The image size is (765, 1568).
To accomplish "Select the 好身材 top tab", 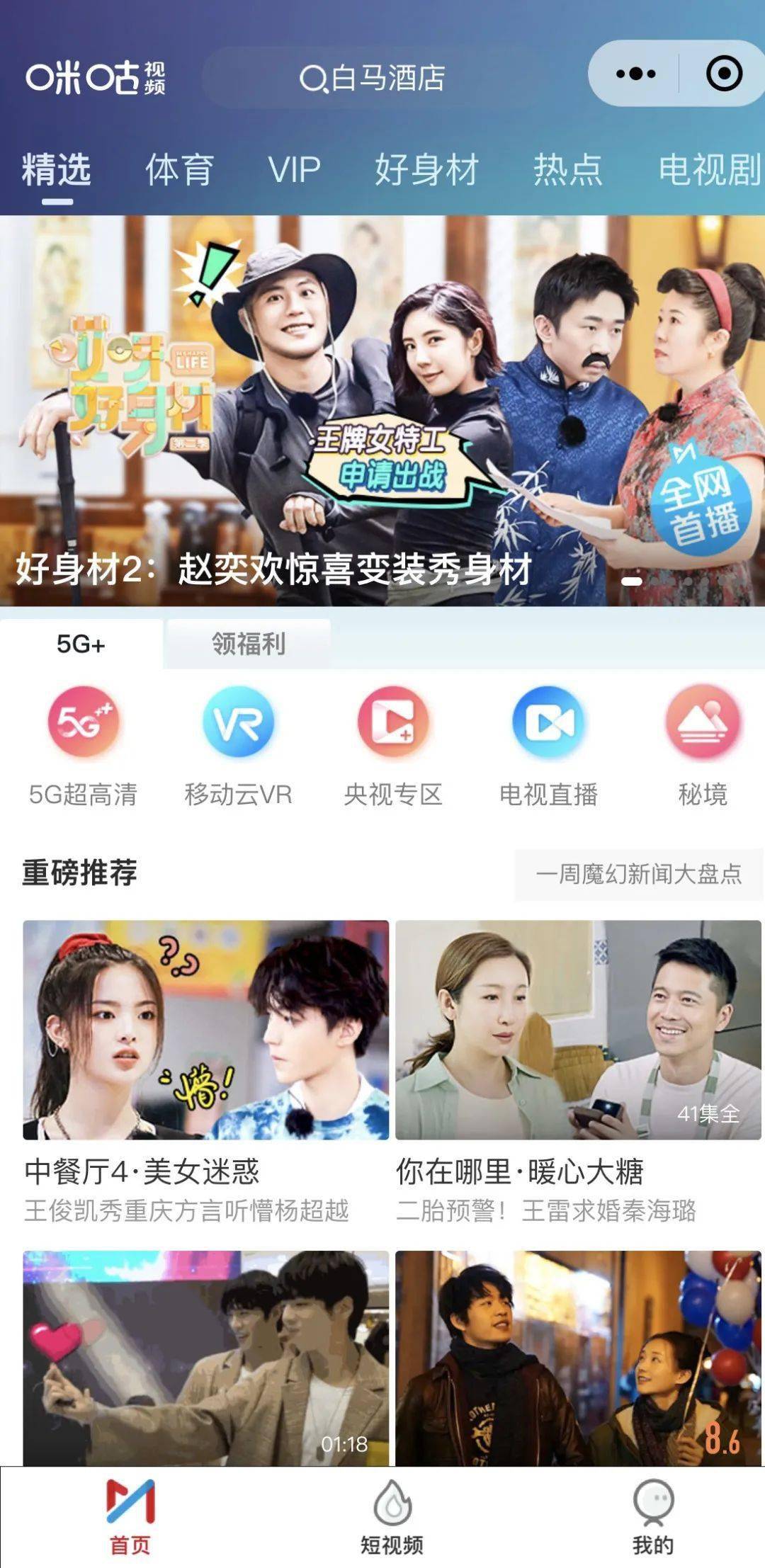I will pos(426,170).
